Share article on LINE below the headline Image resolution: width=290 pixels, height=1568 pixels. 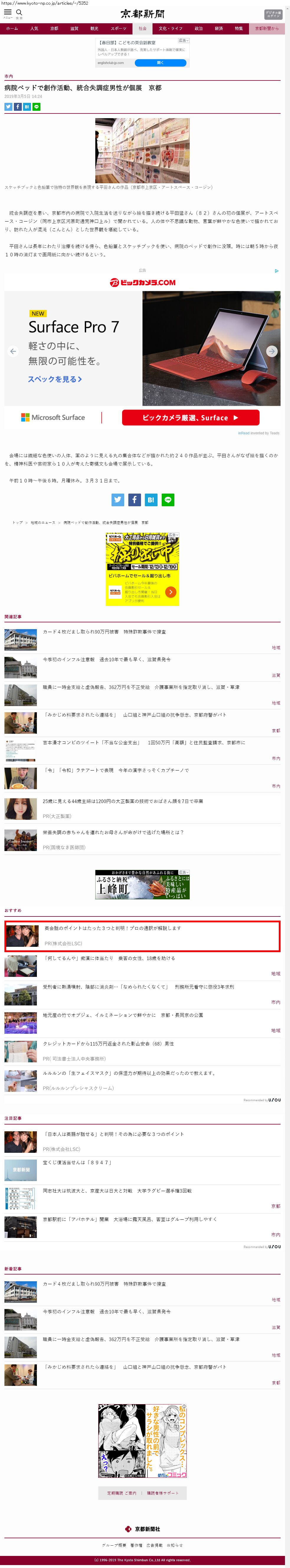point(37,106)
